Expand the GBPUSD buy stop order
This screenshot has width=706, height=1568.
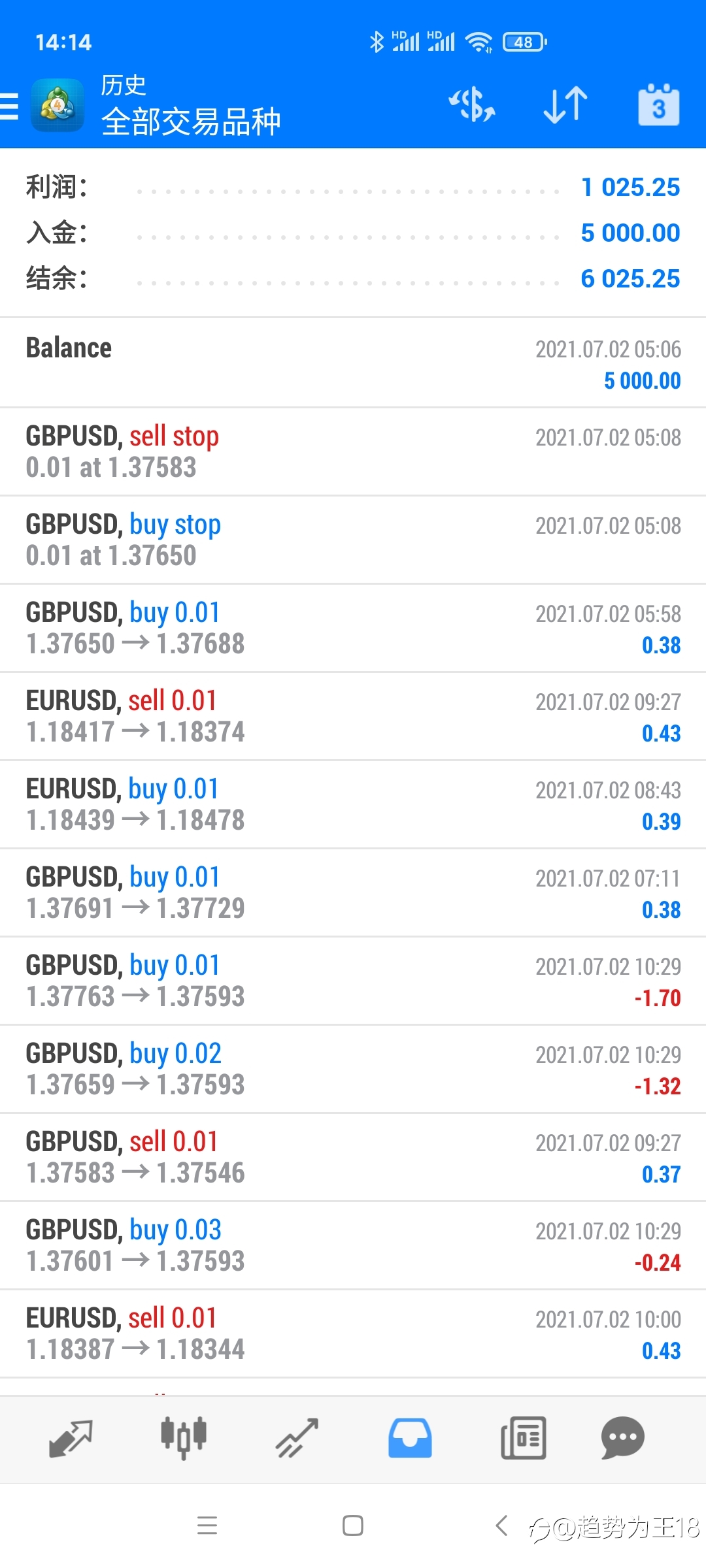(353, 540)
